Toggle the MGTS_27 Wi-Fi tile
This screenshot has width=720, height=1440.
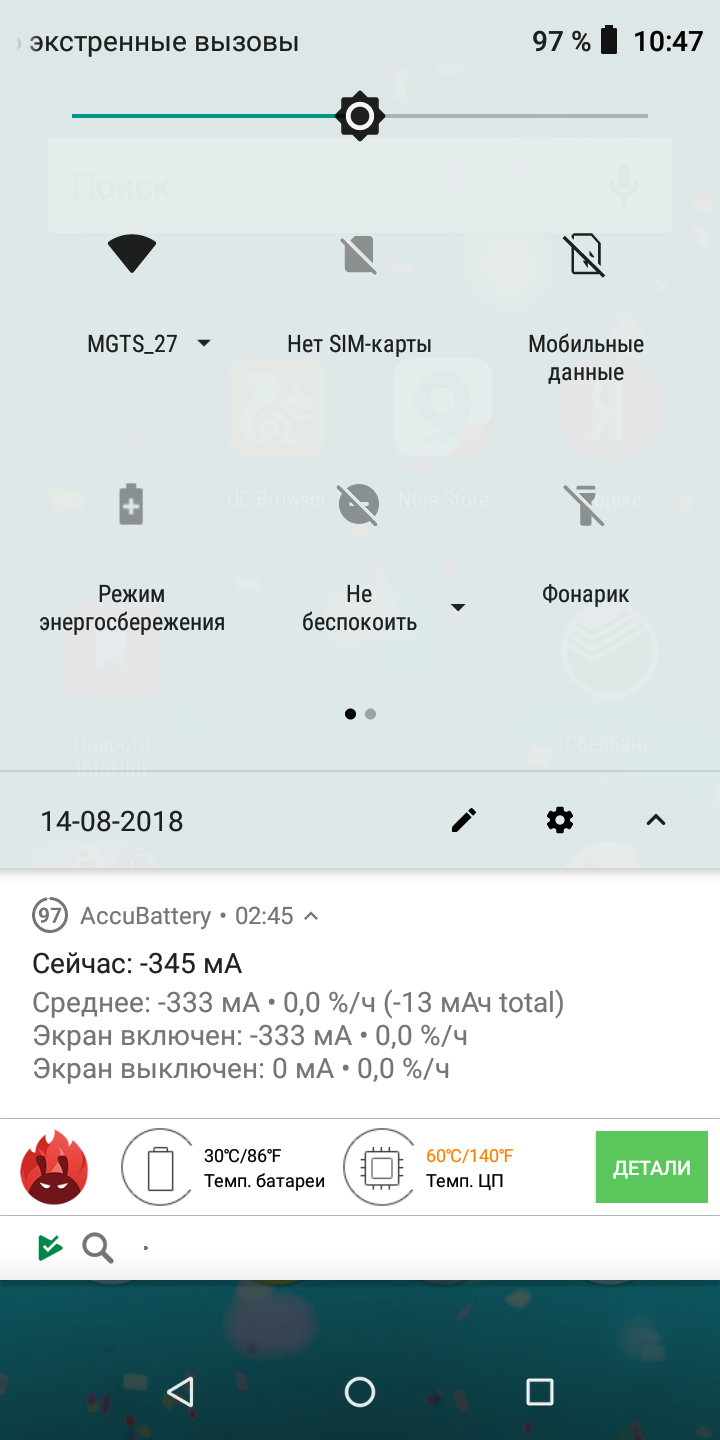pos(132,255)
